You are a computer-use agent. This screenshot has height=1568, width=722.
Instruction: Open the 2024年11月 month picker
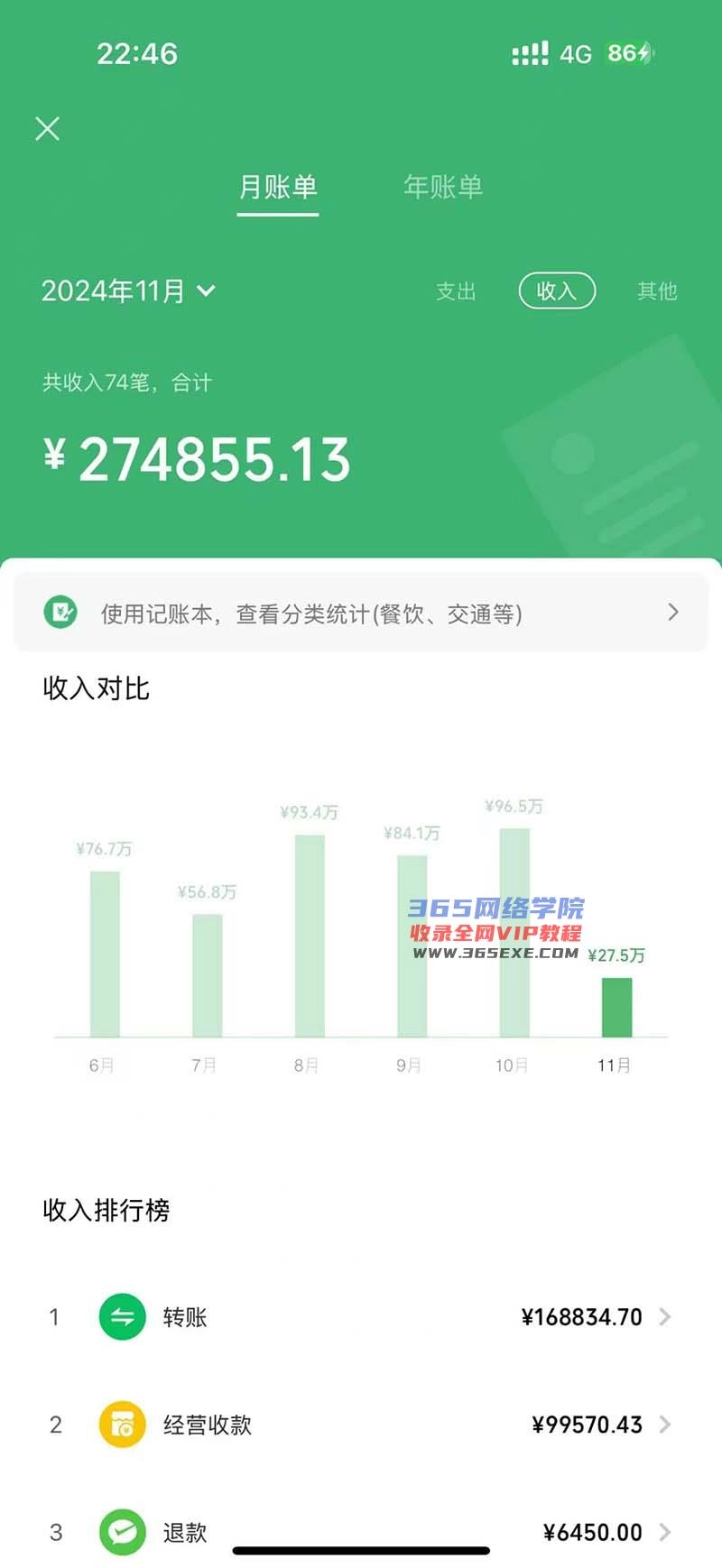coord(128,291)
